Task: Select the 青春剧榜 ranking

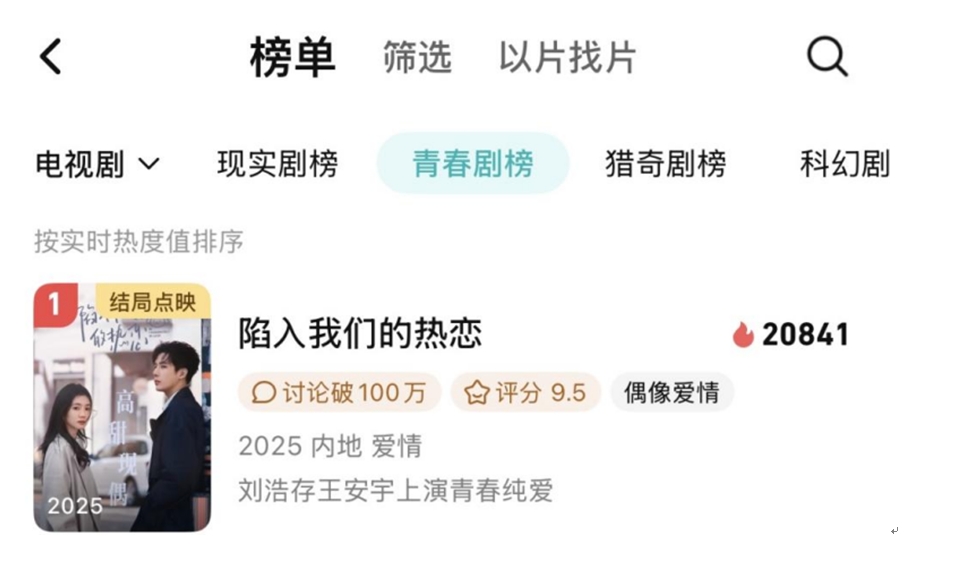Action: point(473,164)
